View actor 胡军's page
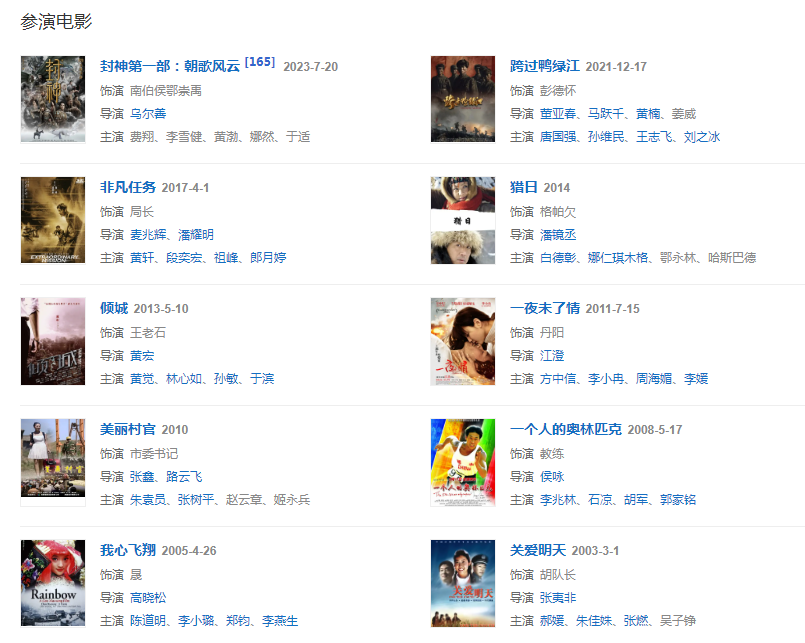Viewport: 805px width, 643px height. tap(636, 500)
